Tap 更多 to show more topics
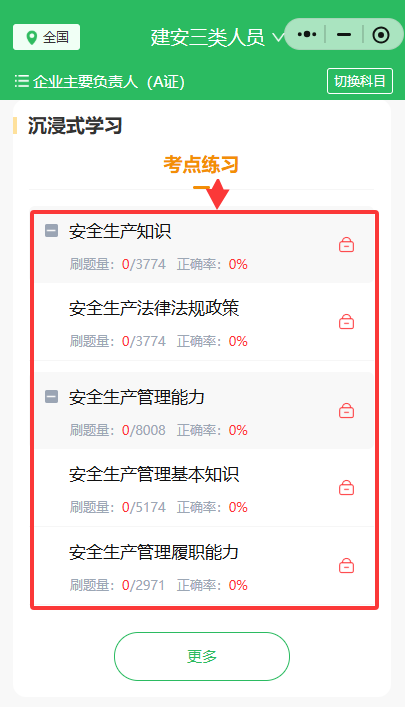Screen dimensions: 405x707 tap(202, 656)
